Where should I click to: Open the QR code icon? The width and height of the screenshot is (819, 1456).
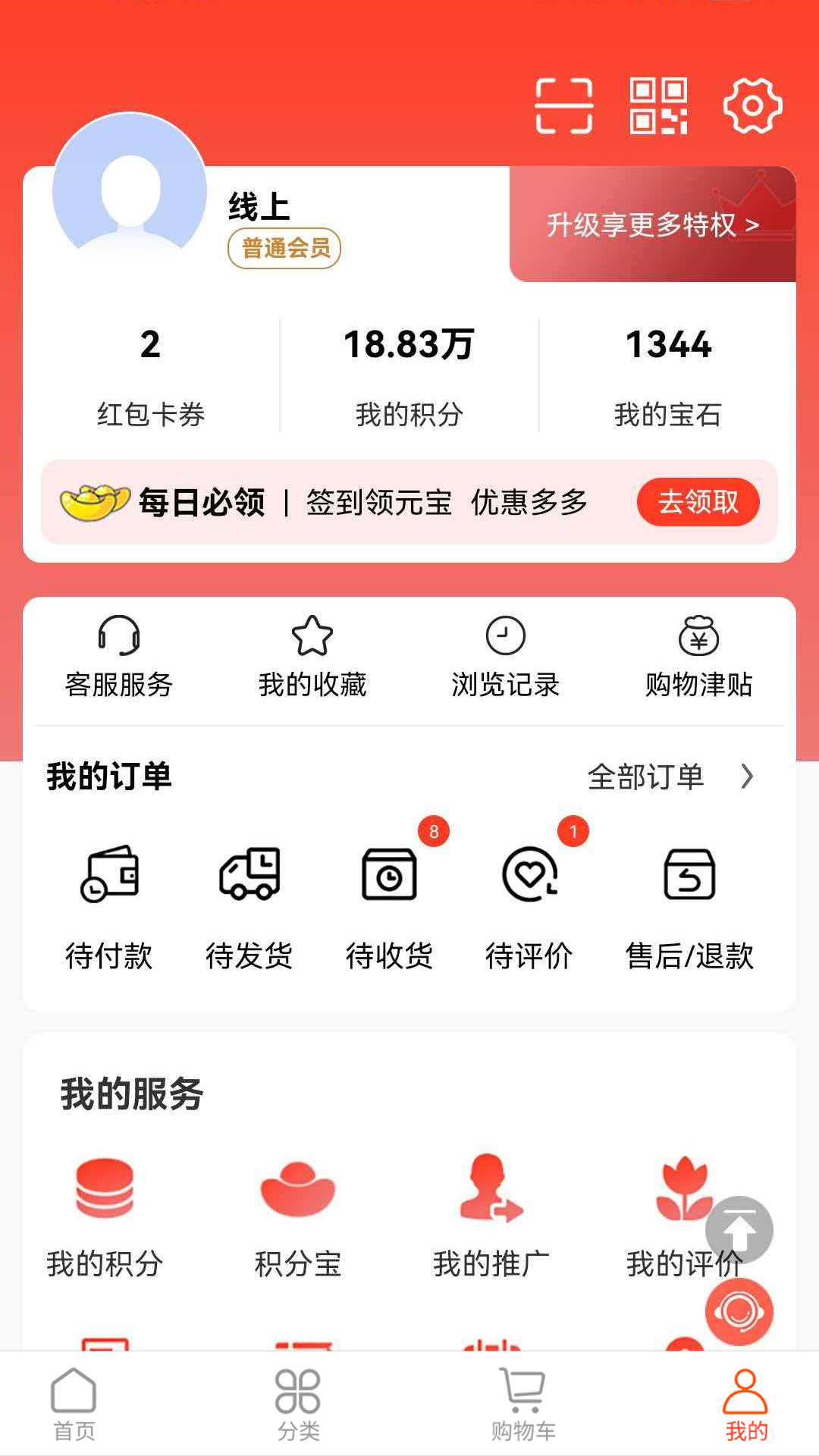658,106
